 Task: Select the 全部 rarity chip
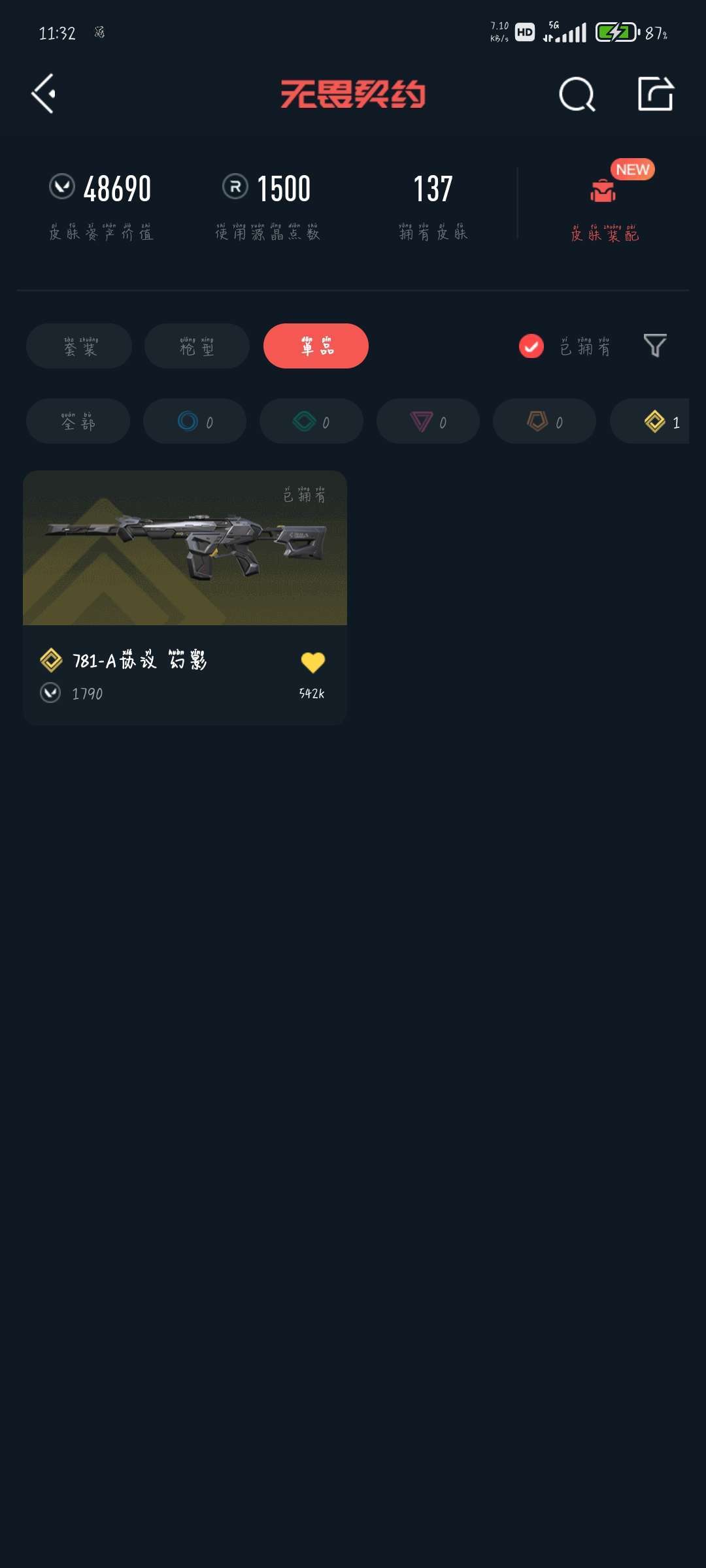(x=78, y=421)
